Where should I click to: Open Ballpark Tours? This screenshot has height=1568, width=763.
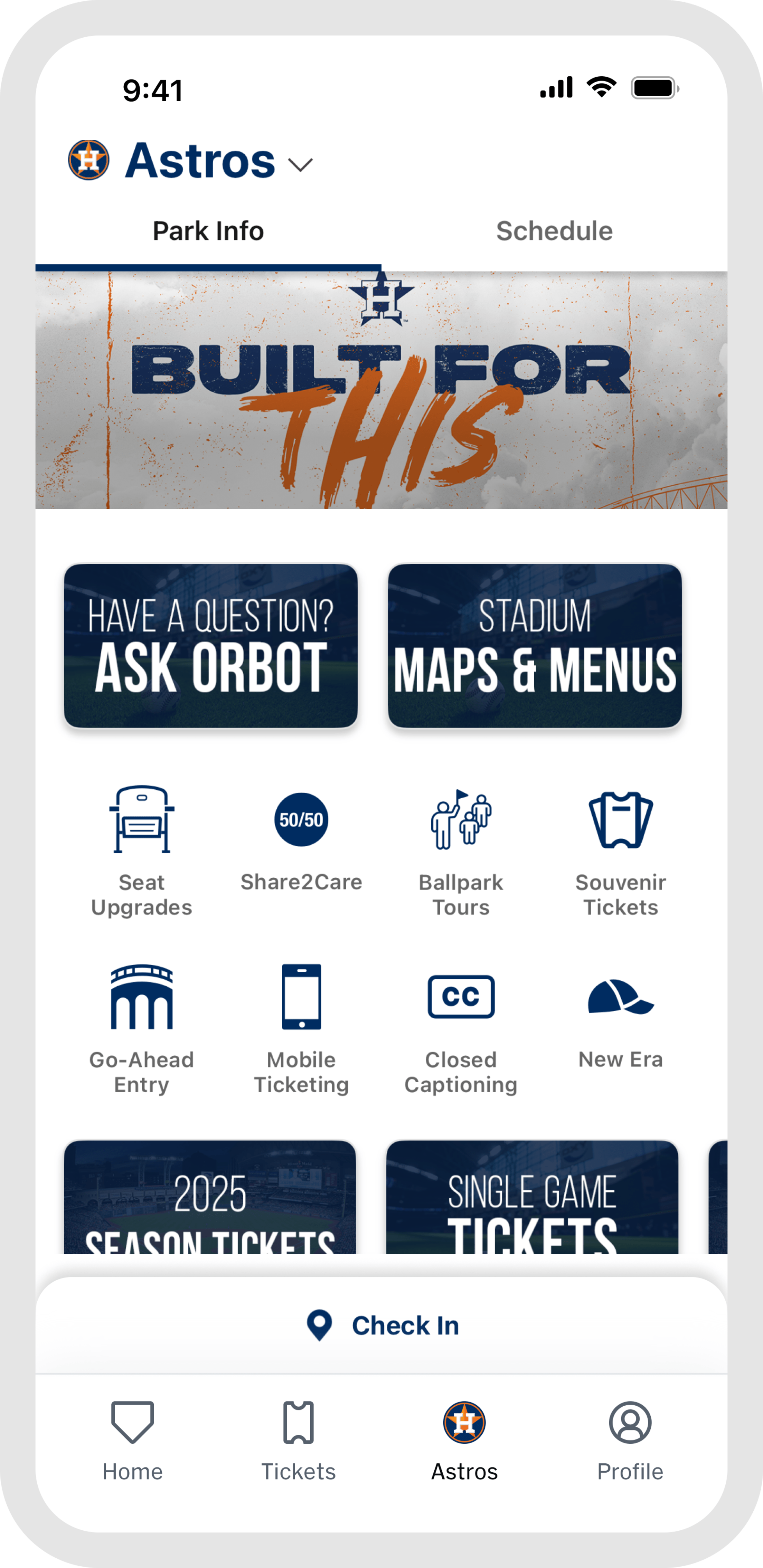tap(461, 852)
